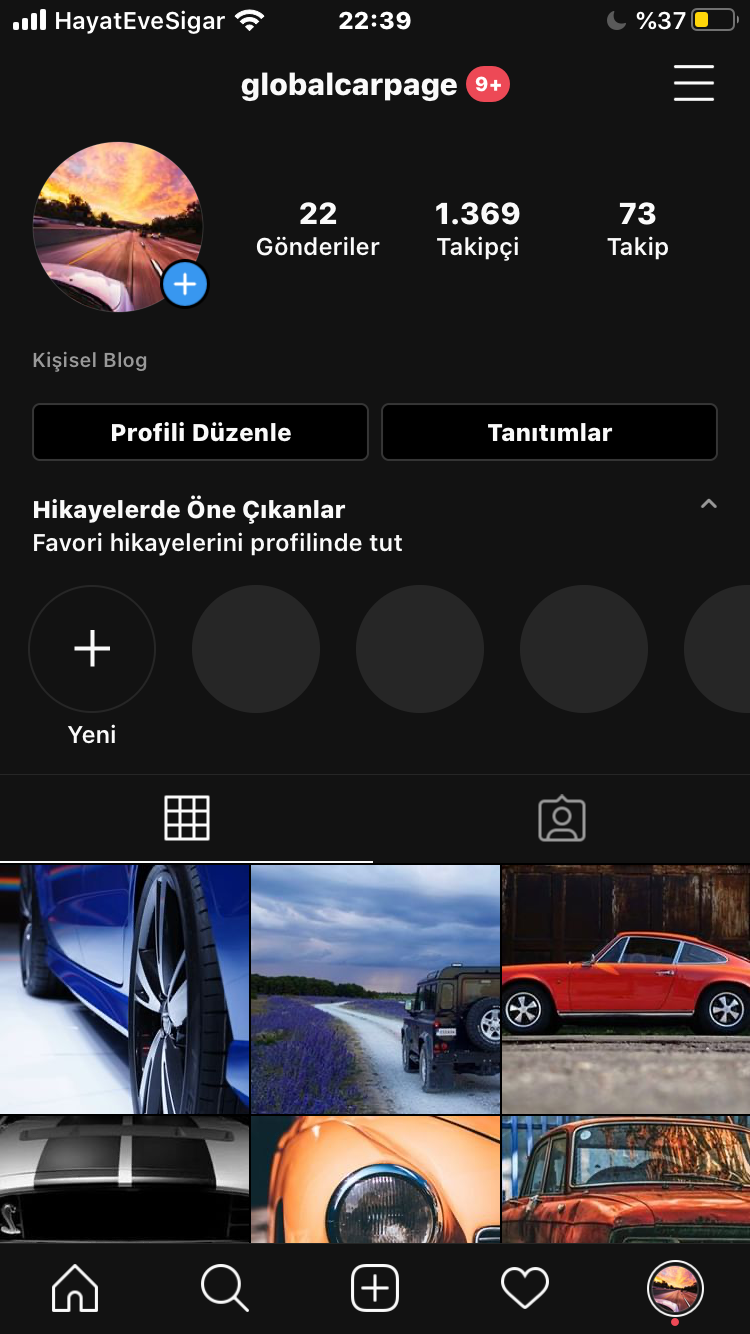Open the striped Shelby hood post
This screenshot has width=750, height=1334.
124,1180
